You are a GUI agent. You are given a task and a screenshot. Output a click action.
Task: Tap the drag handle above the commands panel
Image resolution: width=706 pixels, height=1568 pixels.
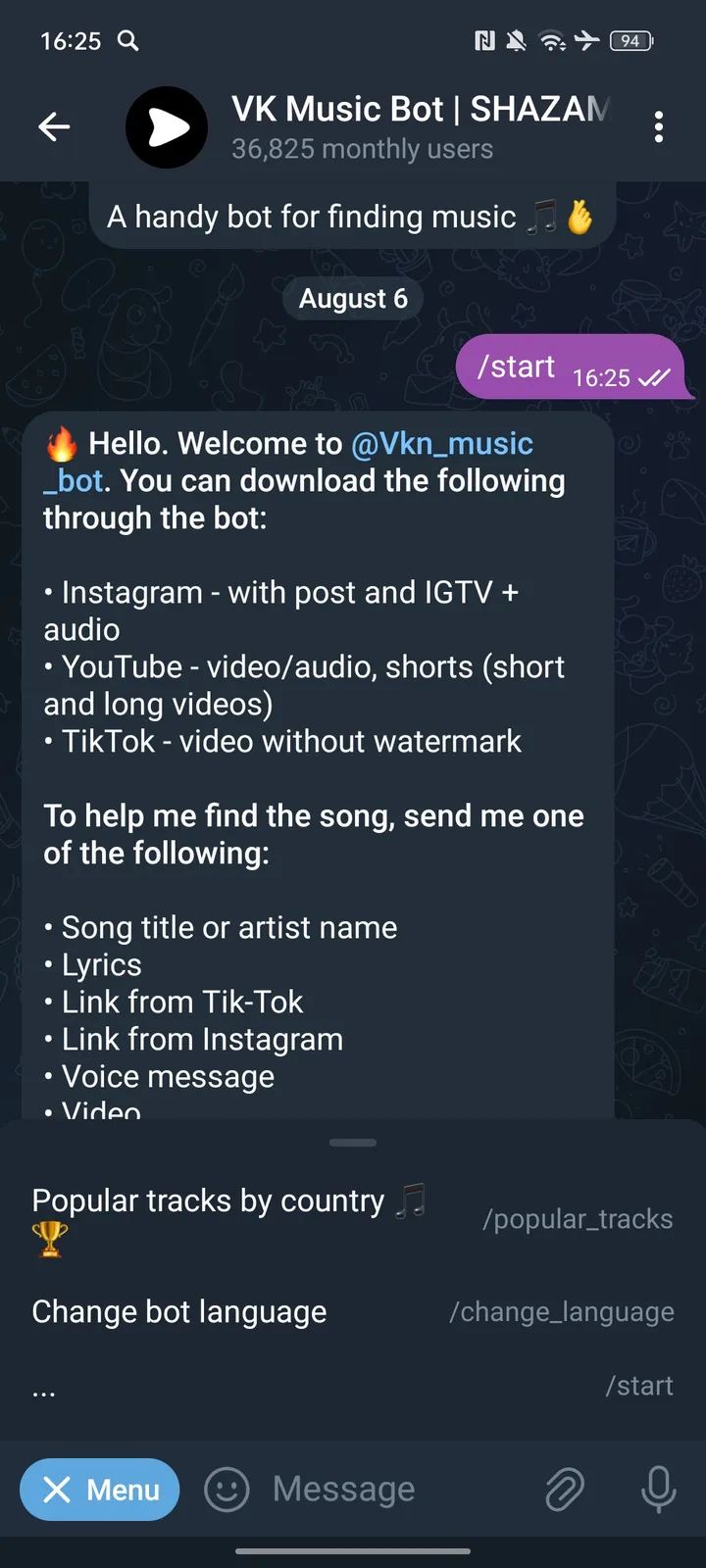click(x=353, y=1142)
